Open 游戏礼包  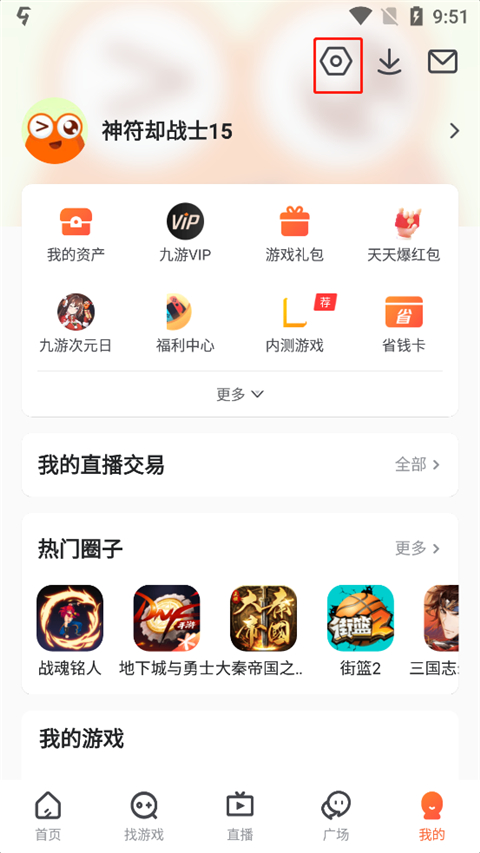(294, 234)
